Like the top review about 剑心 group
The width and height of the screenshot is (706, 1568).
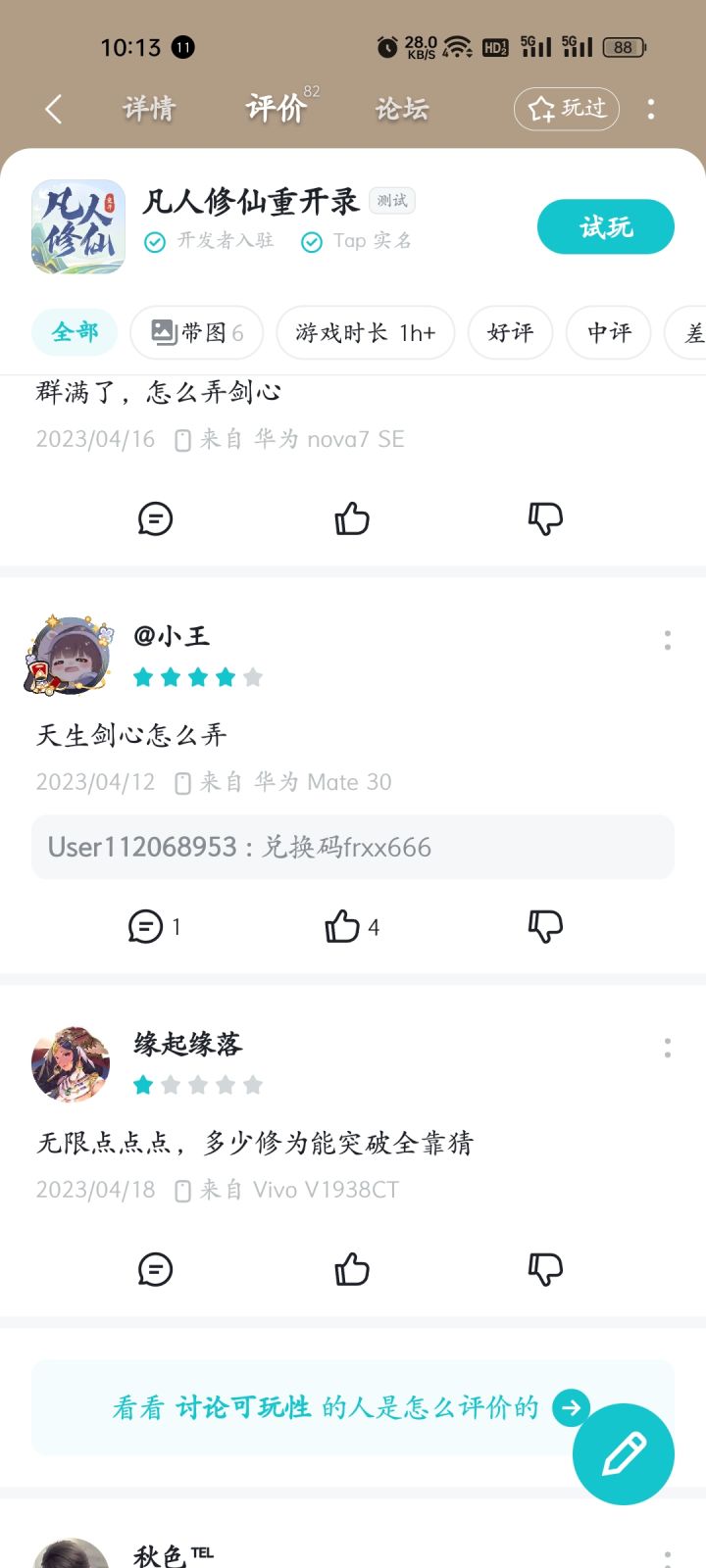click(x=351, y=517)
